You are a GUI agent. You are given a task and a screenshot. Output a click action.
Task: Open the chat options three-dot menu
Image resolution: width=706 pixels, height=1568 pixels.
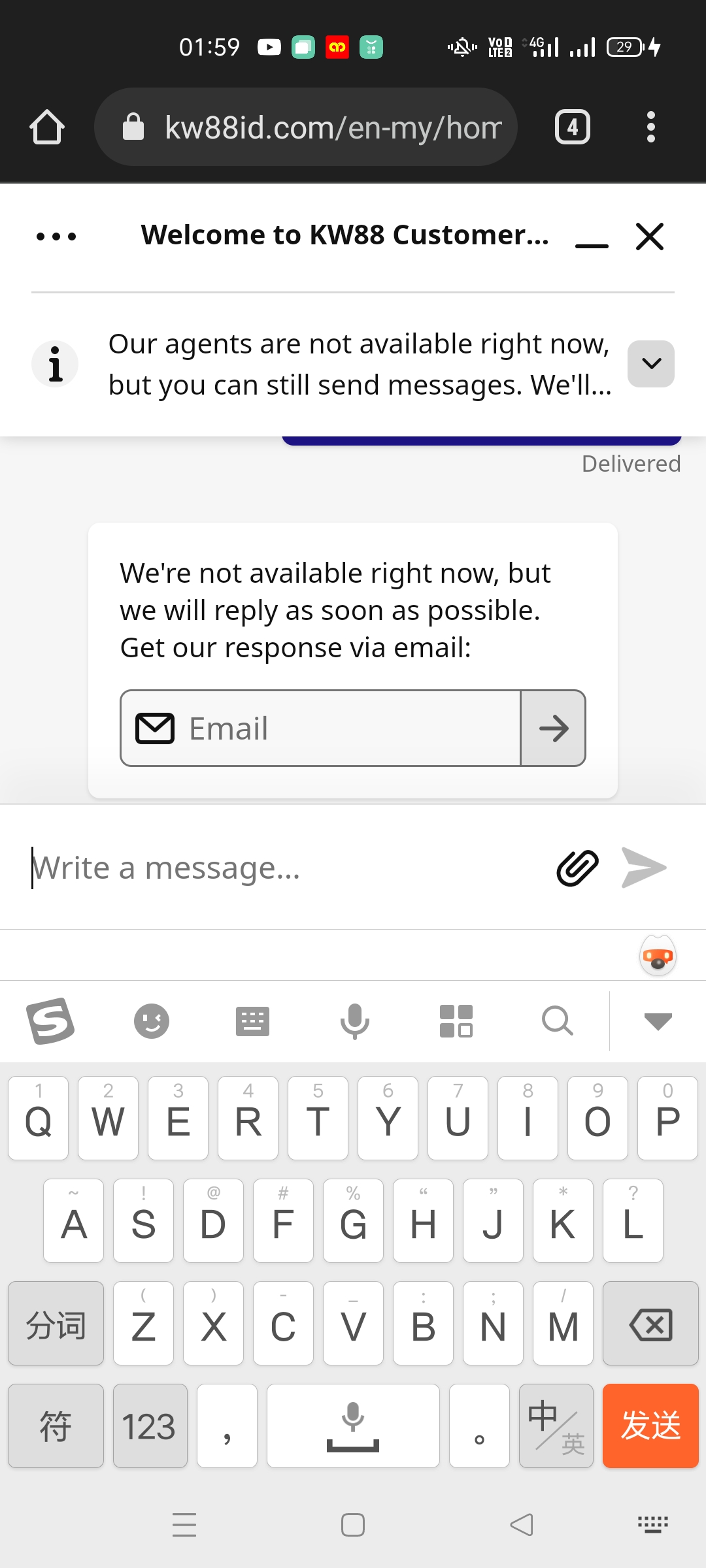pyautogui.click(x=56, y=237)
